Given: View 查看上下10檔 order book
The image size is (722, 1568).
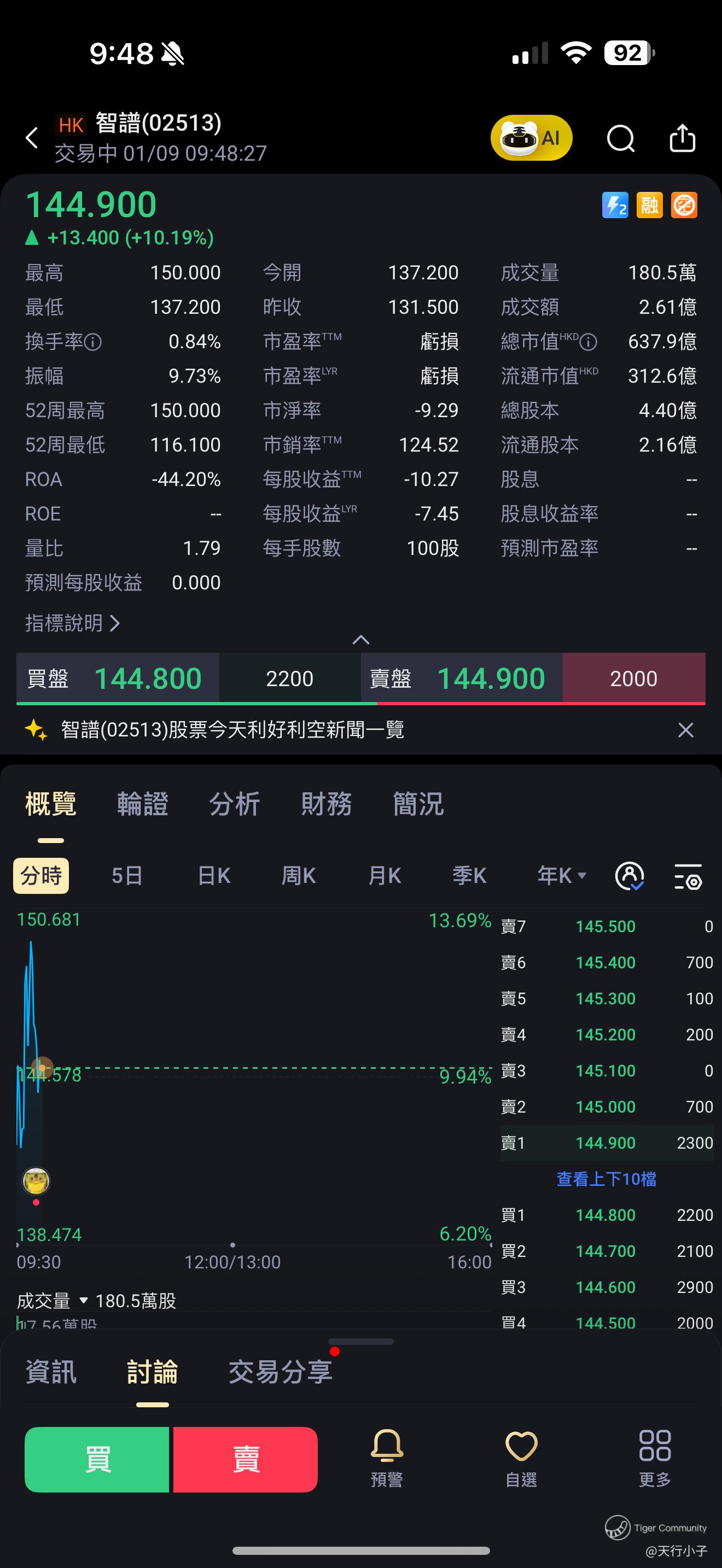Looking at the screenshot, I should click(x=607, y=1179).
